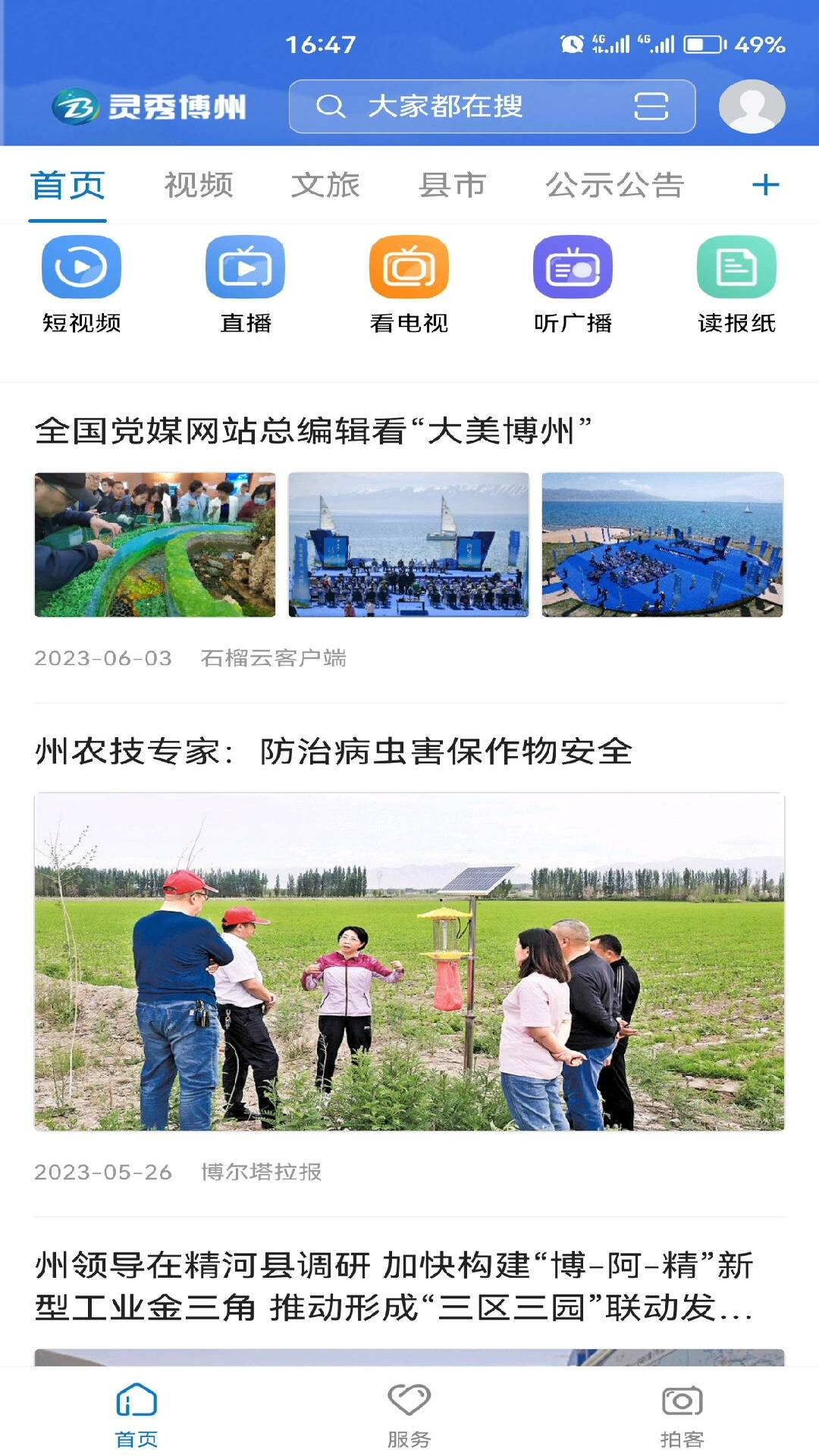
Task: Expand channel list with the plus button
Action: [766, 185]
